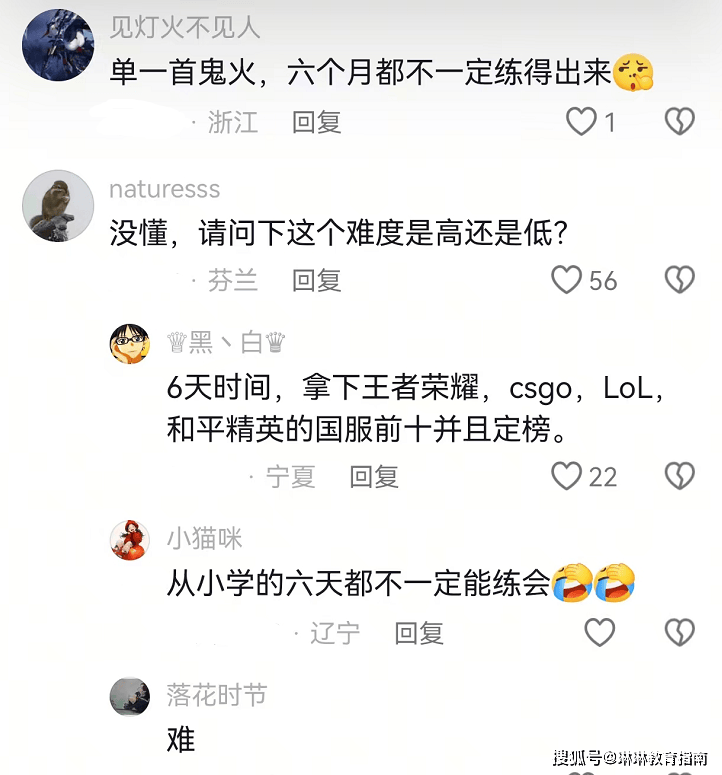Reply to 黑丶白's comment from 宁夏

[374, 477]
